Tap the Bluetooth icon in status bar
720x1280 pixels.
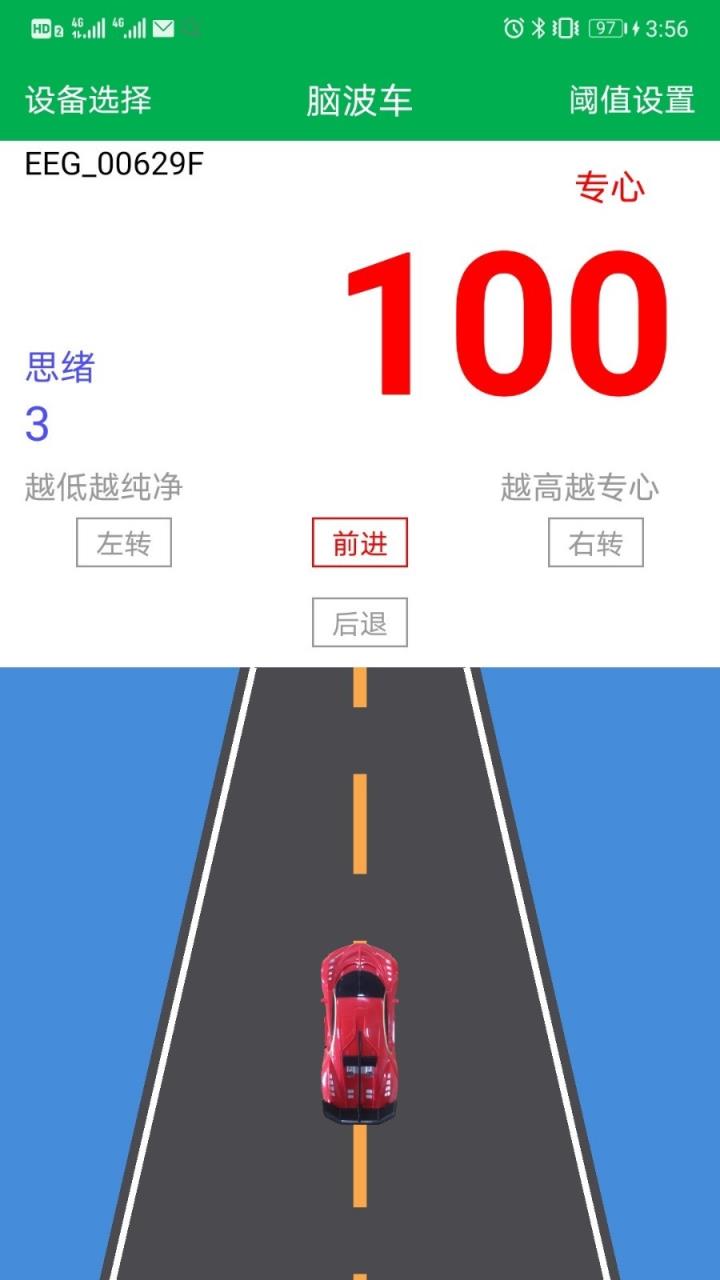click(x=538, y=27)
